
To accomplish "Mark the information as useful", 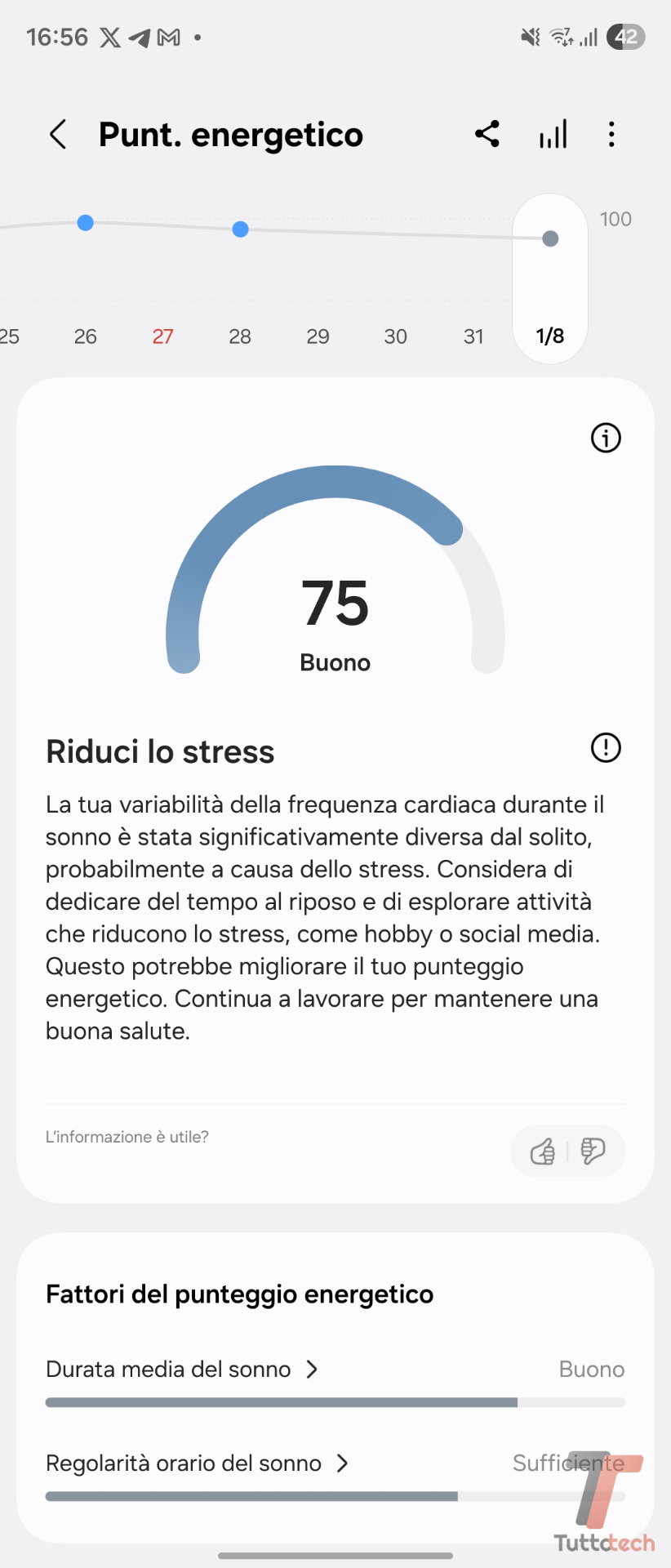I will pos(543,1151).
